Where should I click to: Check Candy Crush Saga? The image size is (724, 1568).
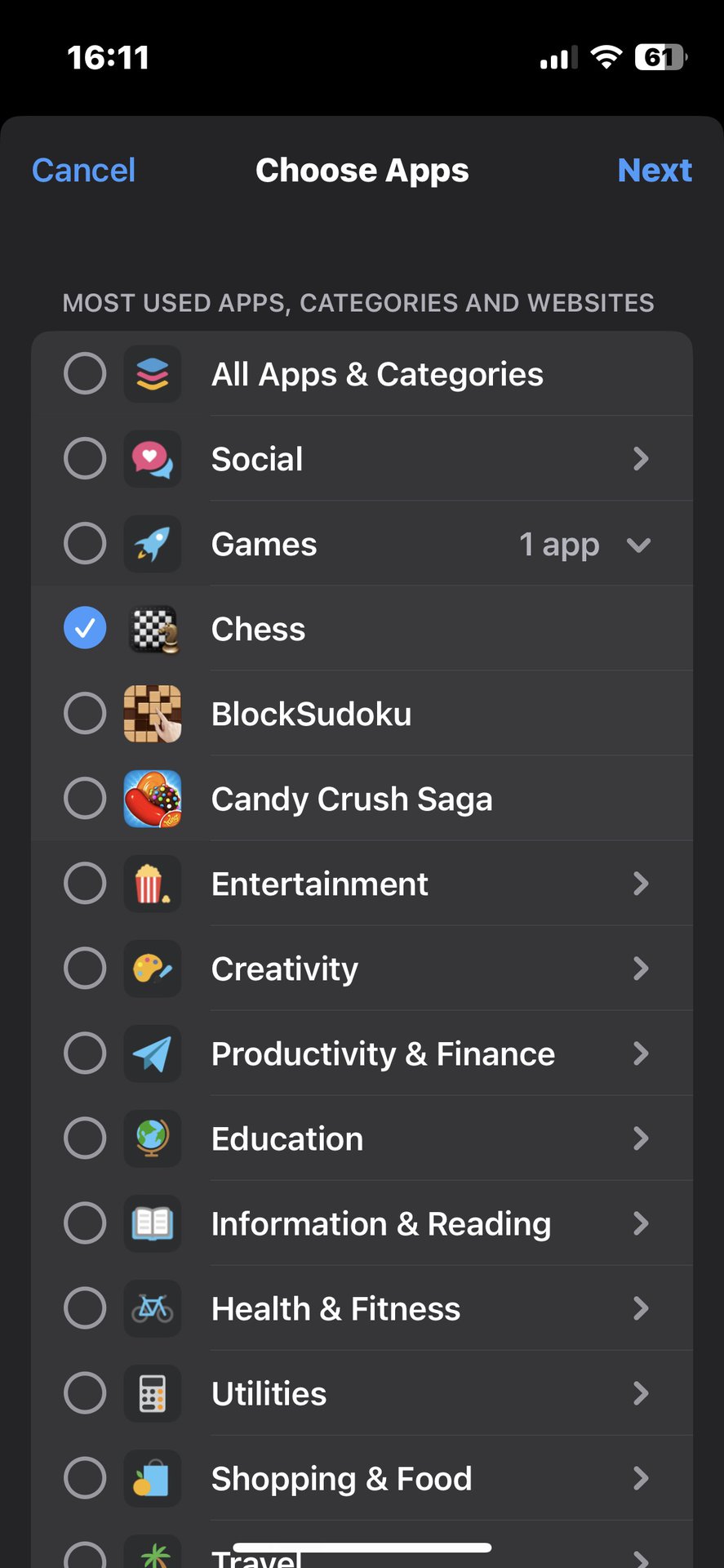pyautogui.click(x=85, y=799)
